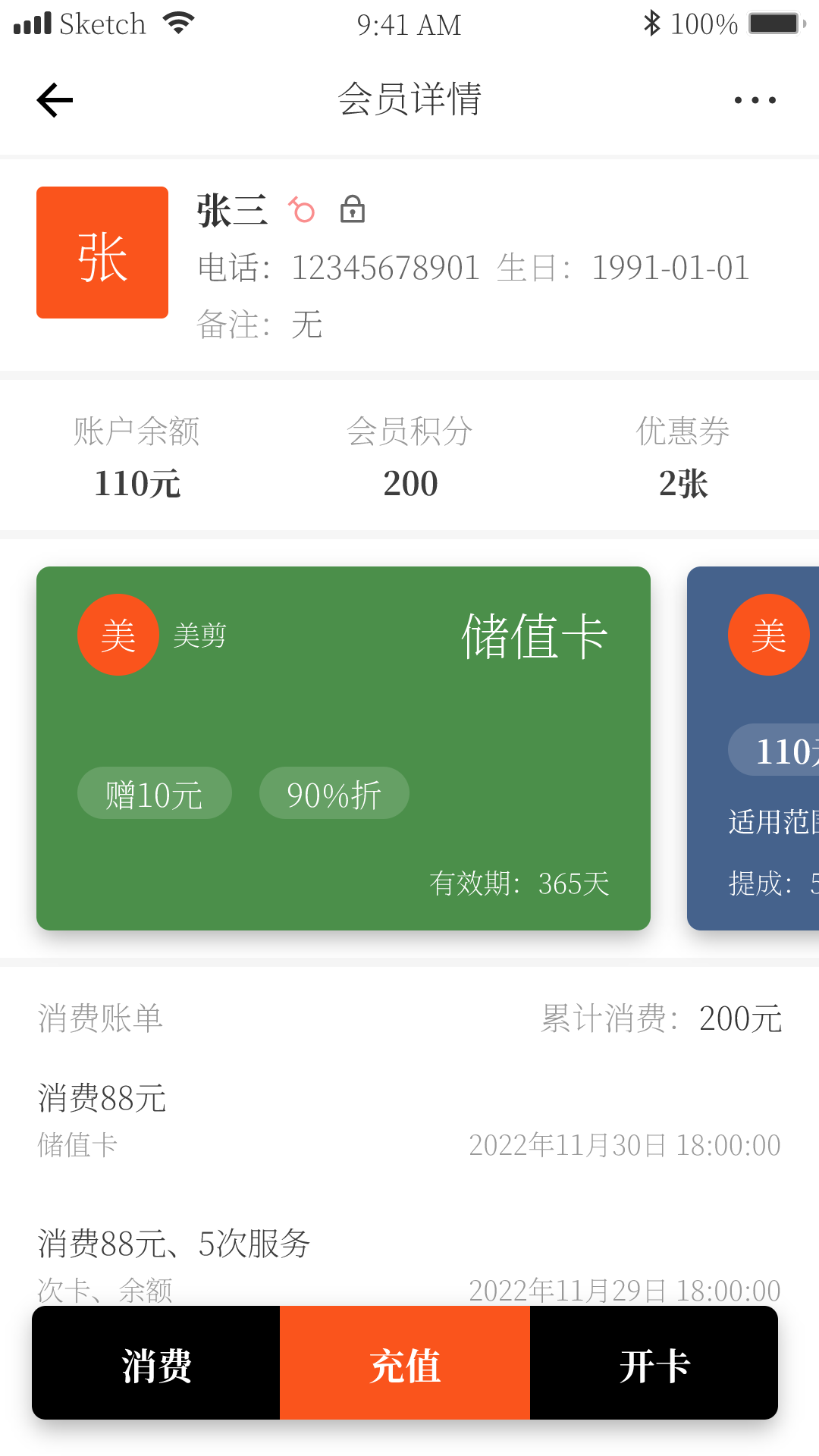Click the 90%折 discount tag
The image size is (819, 1456).
pyautogui.click(x=334, y=792)
